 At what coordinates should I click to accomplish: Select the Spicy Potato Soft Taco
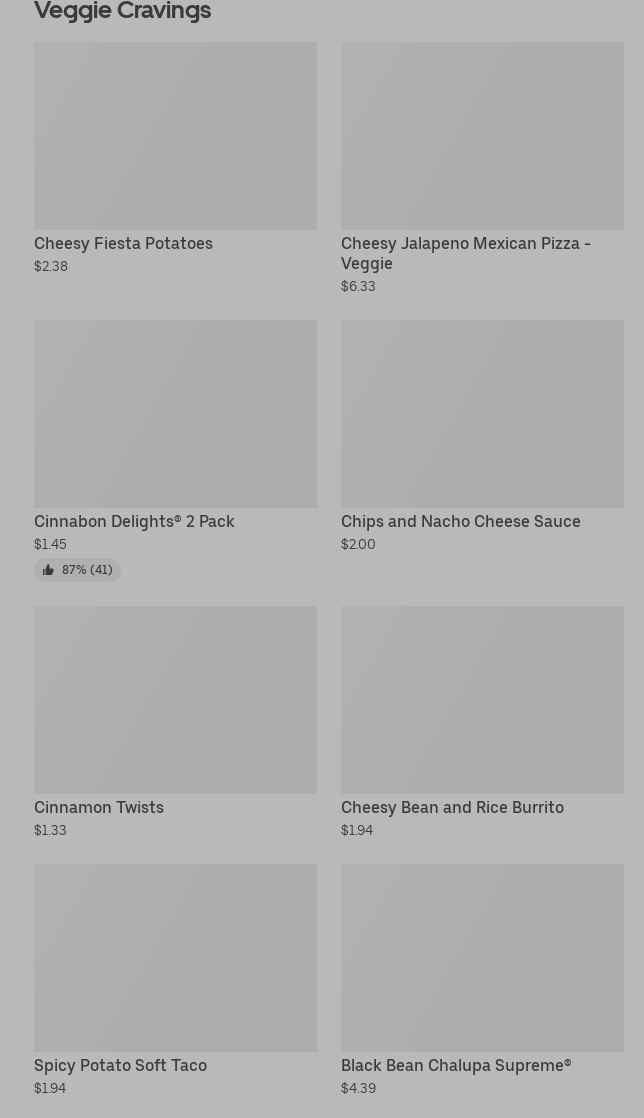175,980
